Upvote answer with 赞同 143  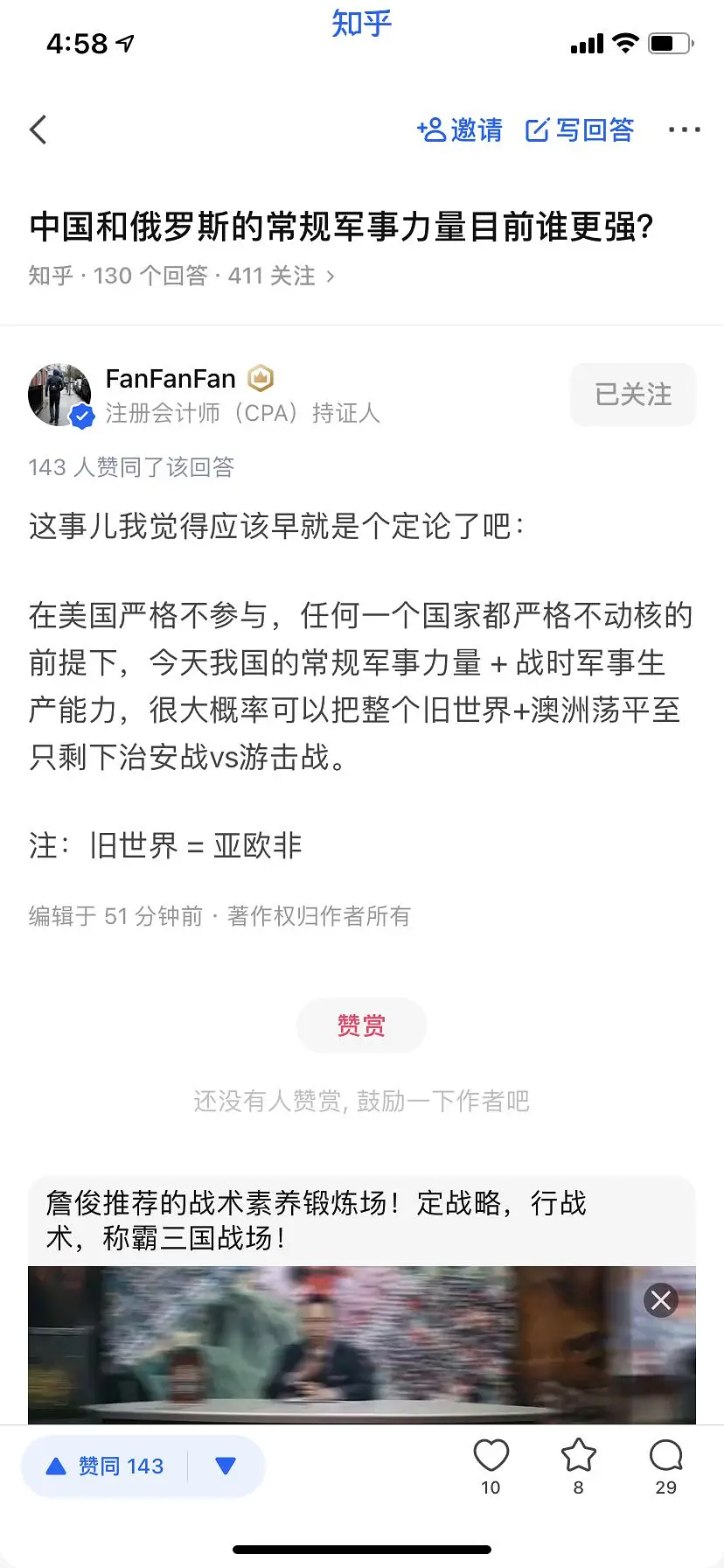[x=105, y=1466]
